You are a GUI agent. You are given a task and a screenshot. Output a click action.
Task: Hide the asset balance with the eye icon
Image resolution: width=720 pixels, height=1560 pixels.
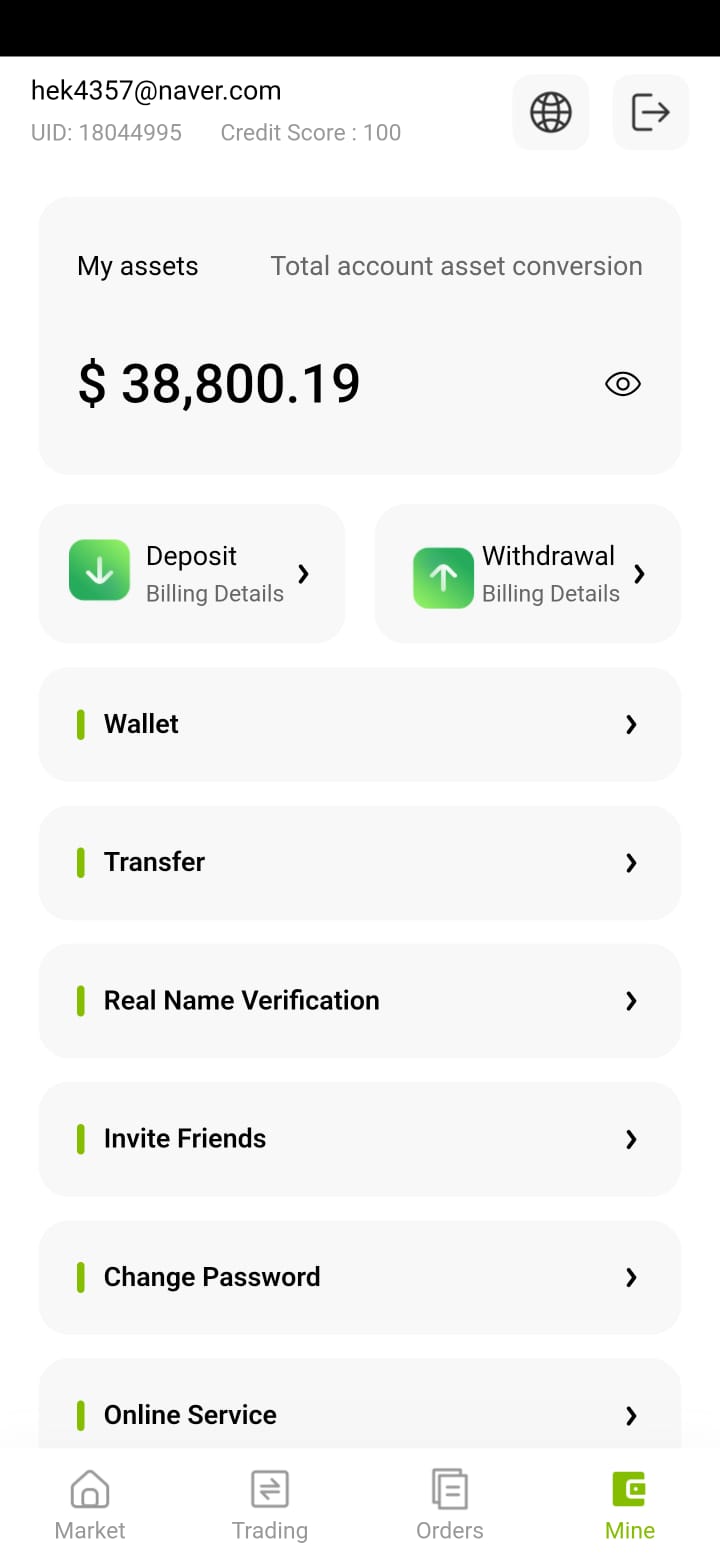tap(623, 384)
